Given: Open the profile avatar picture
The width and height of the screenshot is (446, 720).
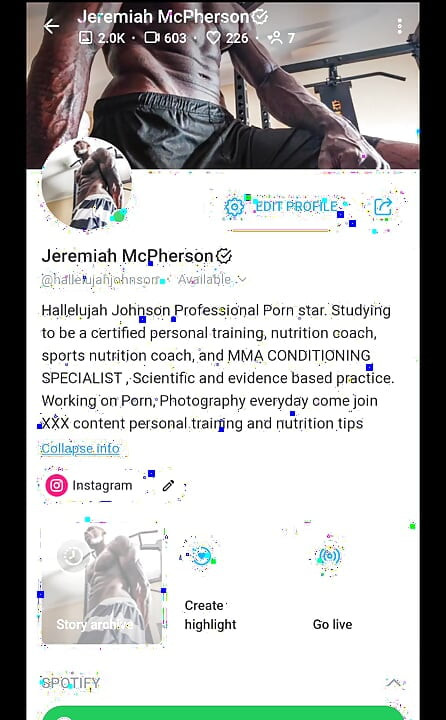Looking at the screenshot, I should [x=86, y=183].
